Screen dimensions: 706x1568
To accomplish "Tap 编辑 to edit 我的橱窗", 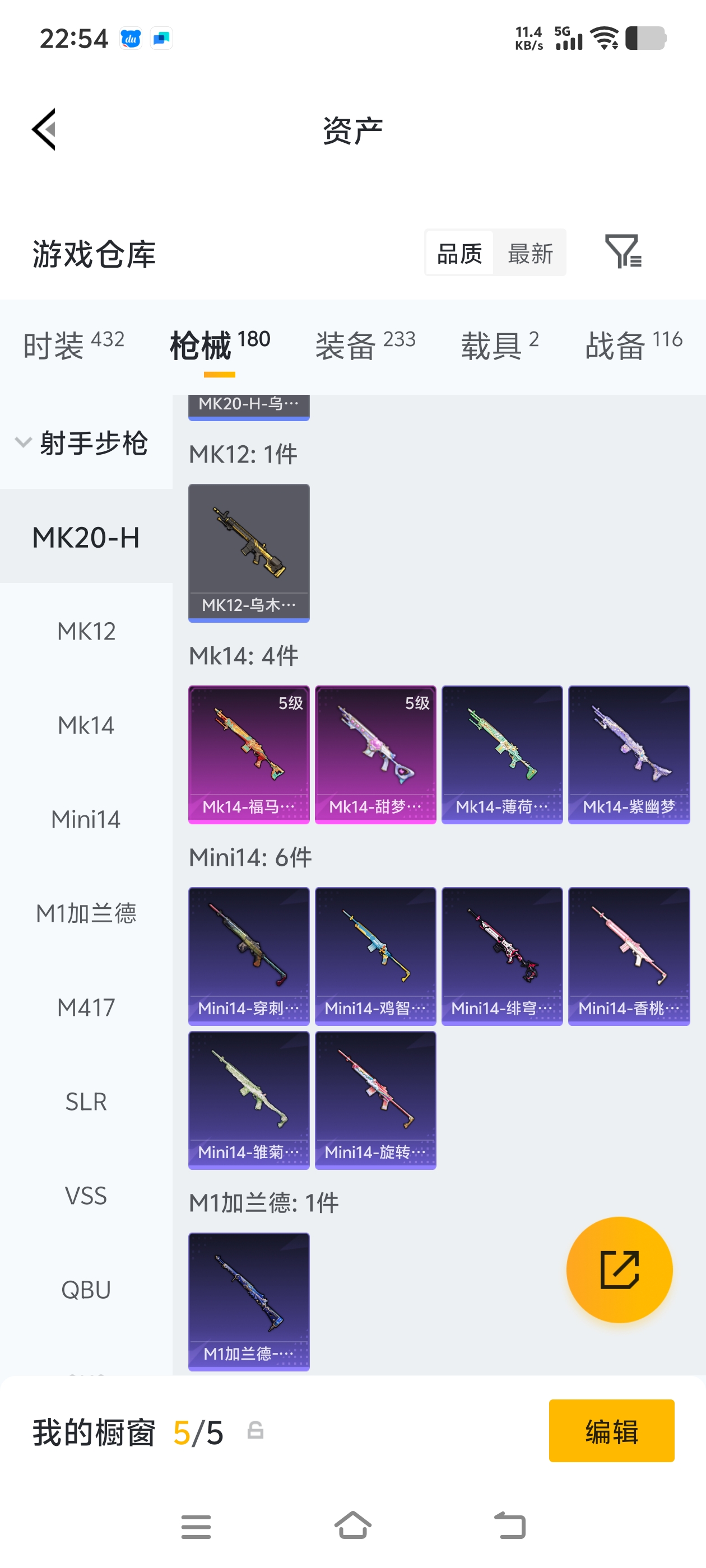I will point(611,1430).
